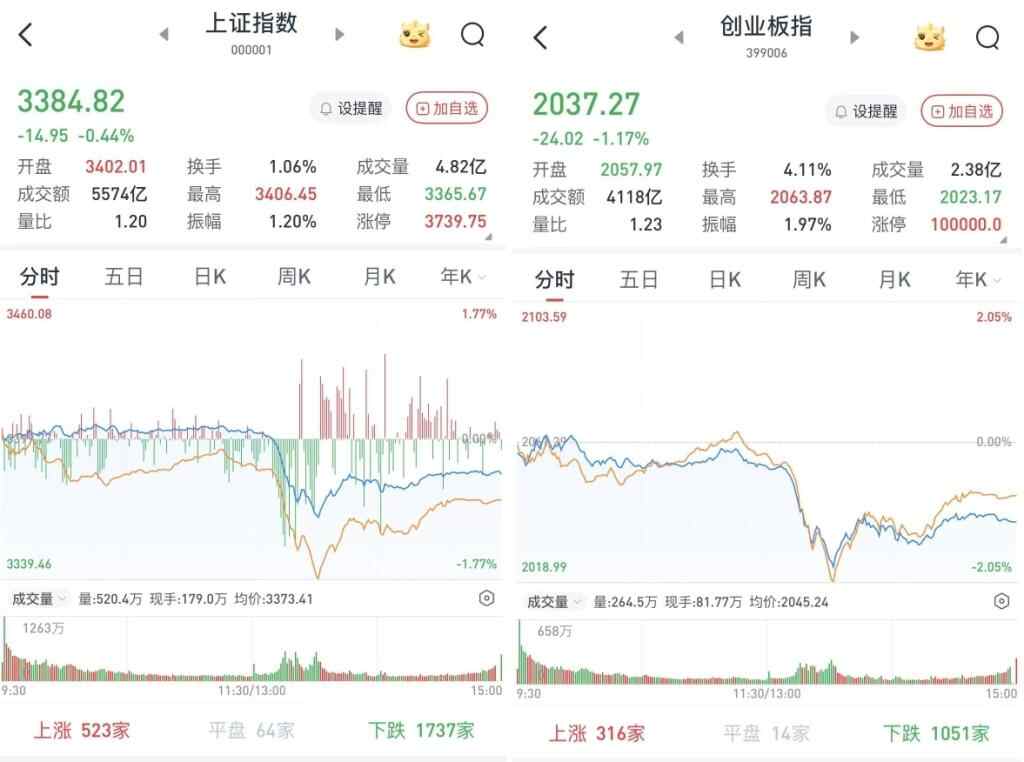Go back from the 创业板指 page

[x=540, y=38]
